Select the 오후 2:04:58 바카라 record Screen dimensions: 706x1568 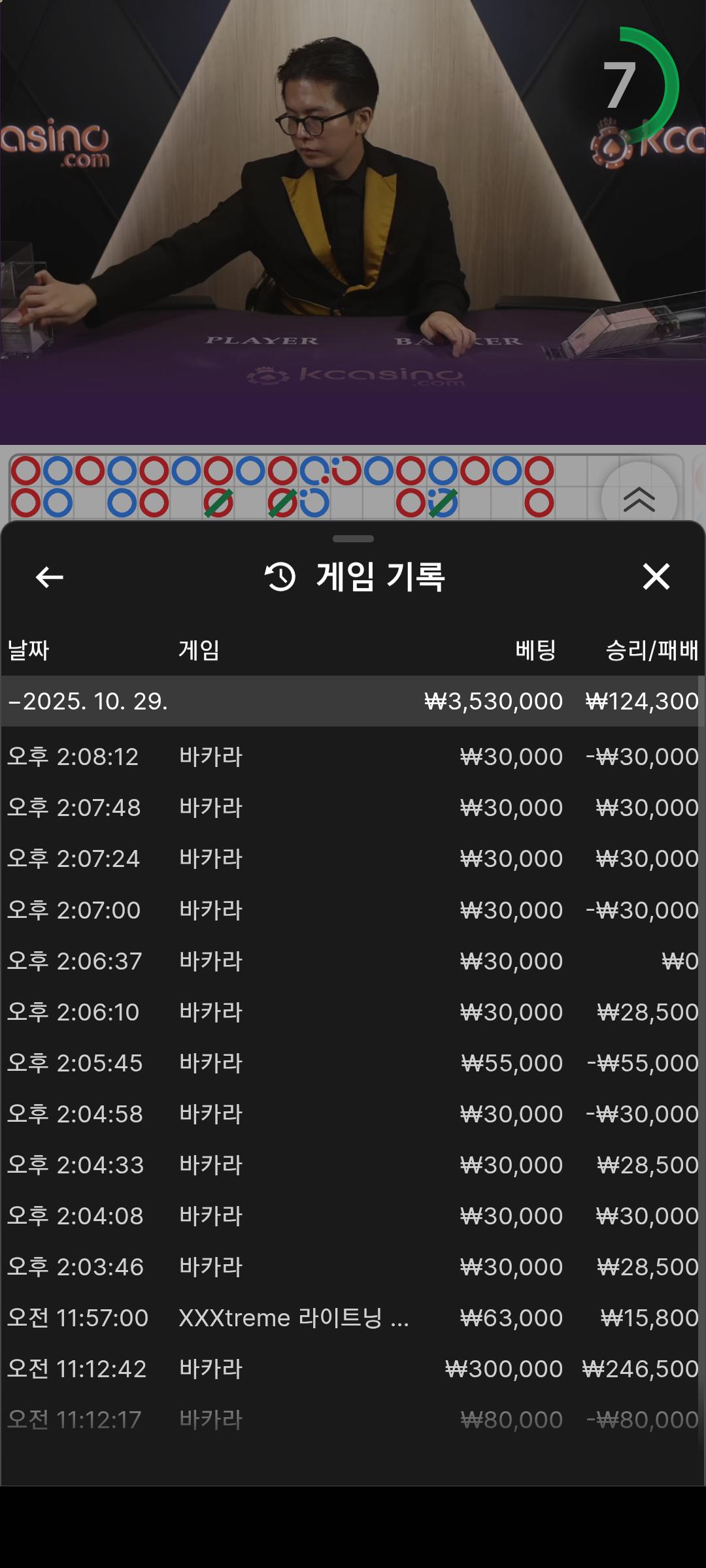(x=352, y=1113)
